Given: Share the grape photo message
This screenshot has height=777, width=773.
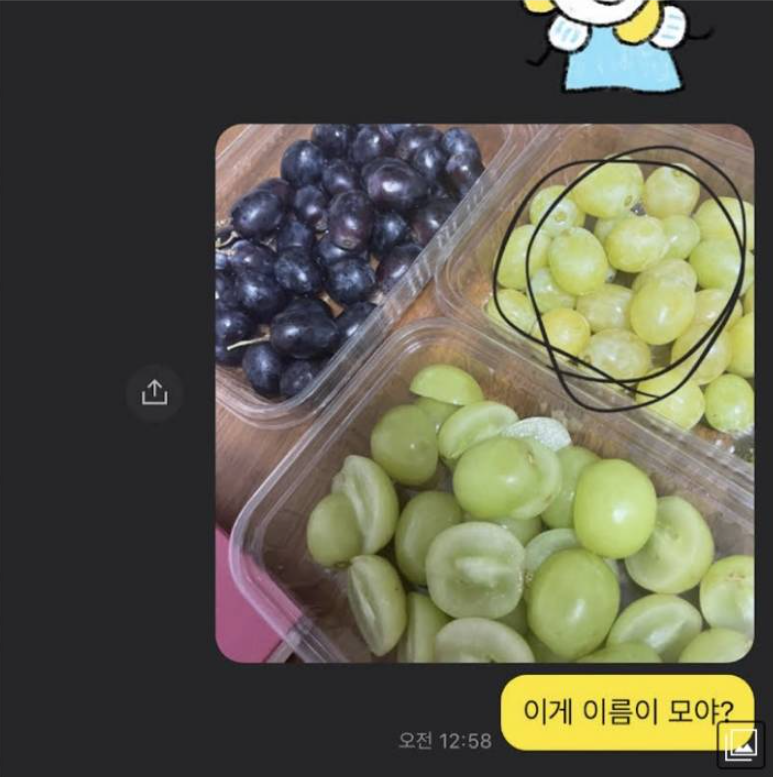Looking at the screenshot, I should tap(154, 392).
